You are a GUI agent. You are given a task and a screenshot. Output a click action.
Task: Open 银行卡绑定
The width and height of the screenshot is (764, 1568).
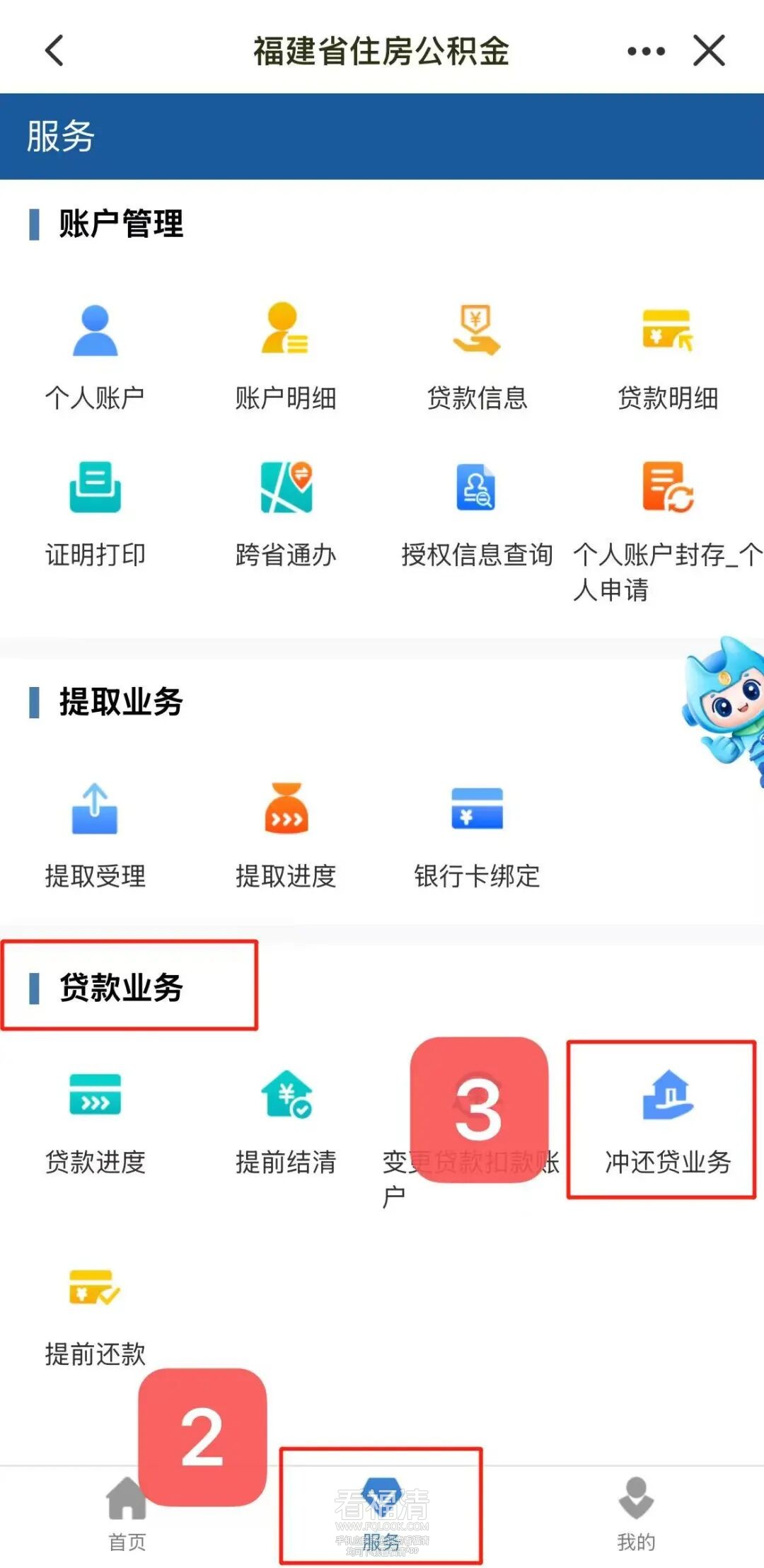click(x=477, y=835)
